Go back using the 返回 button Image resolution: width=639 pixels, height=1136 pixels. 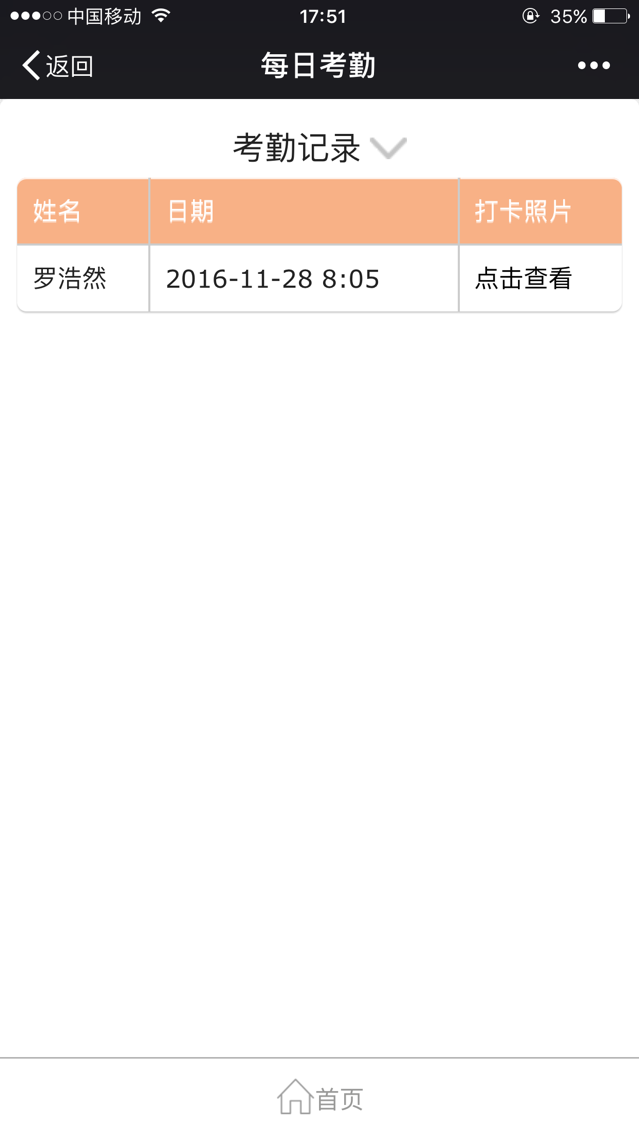pos(58,66)
